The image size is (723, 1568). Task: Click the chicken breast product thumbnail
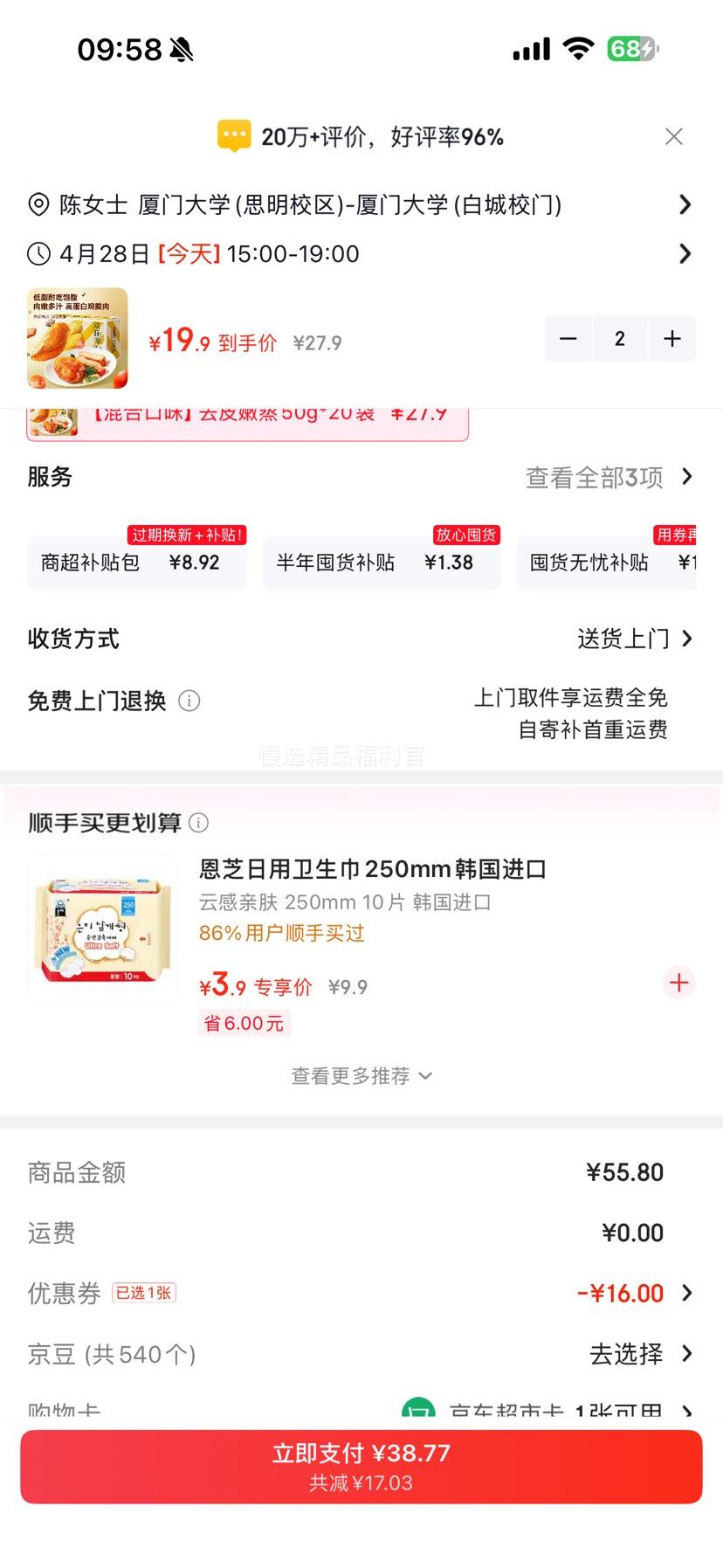point(75,338)
